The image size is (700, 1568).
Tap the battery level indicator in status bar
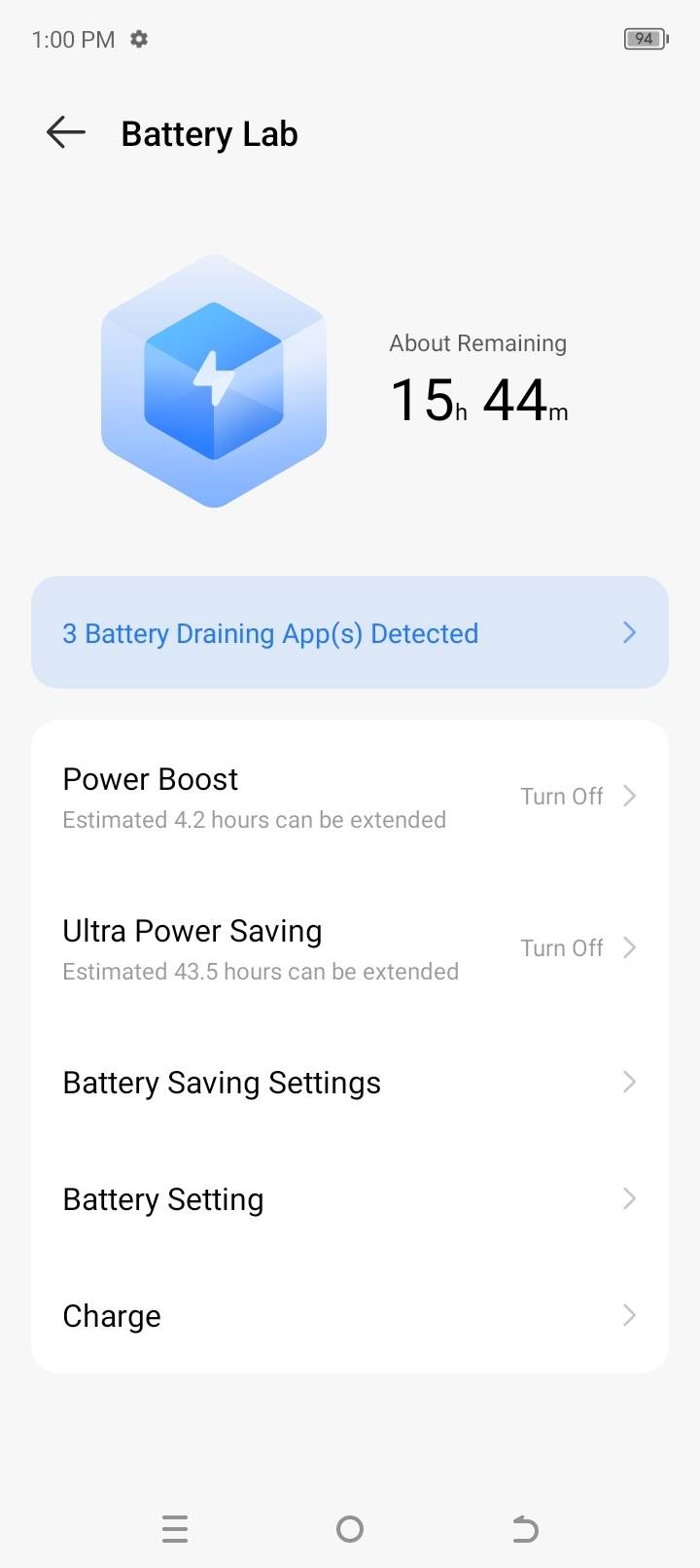click(645, 38)
